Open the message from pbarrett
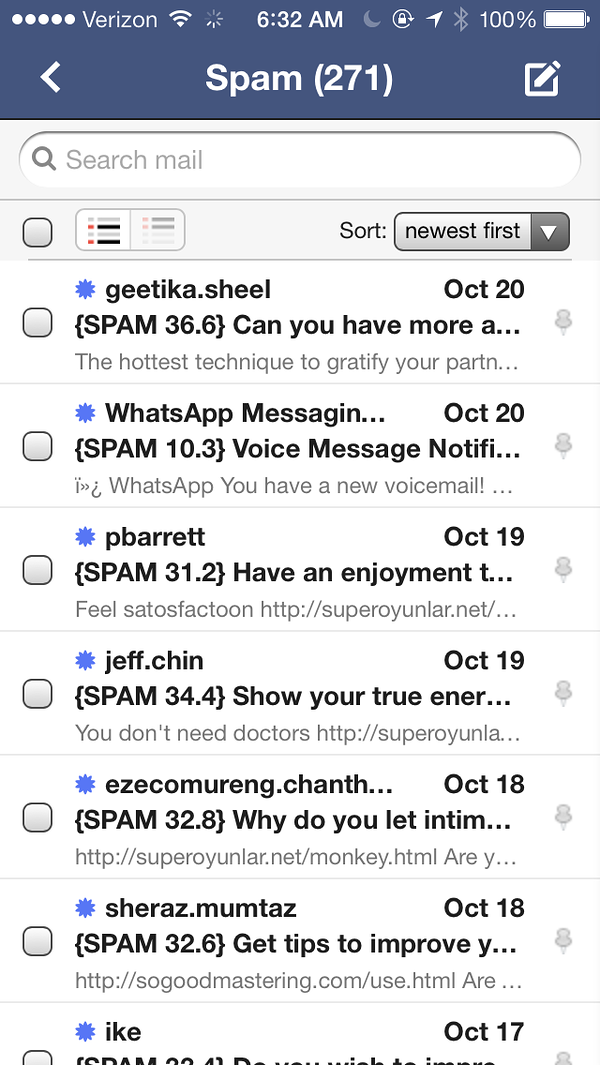The image size is (600, 1065). tap(298, 573)
